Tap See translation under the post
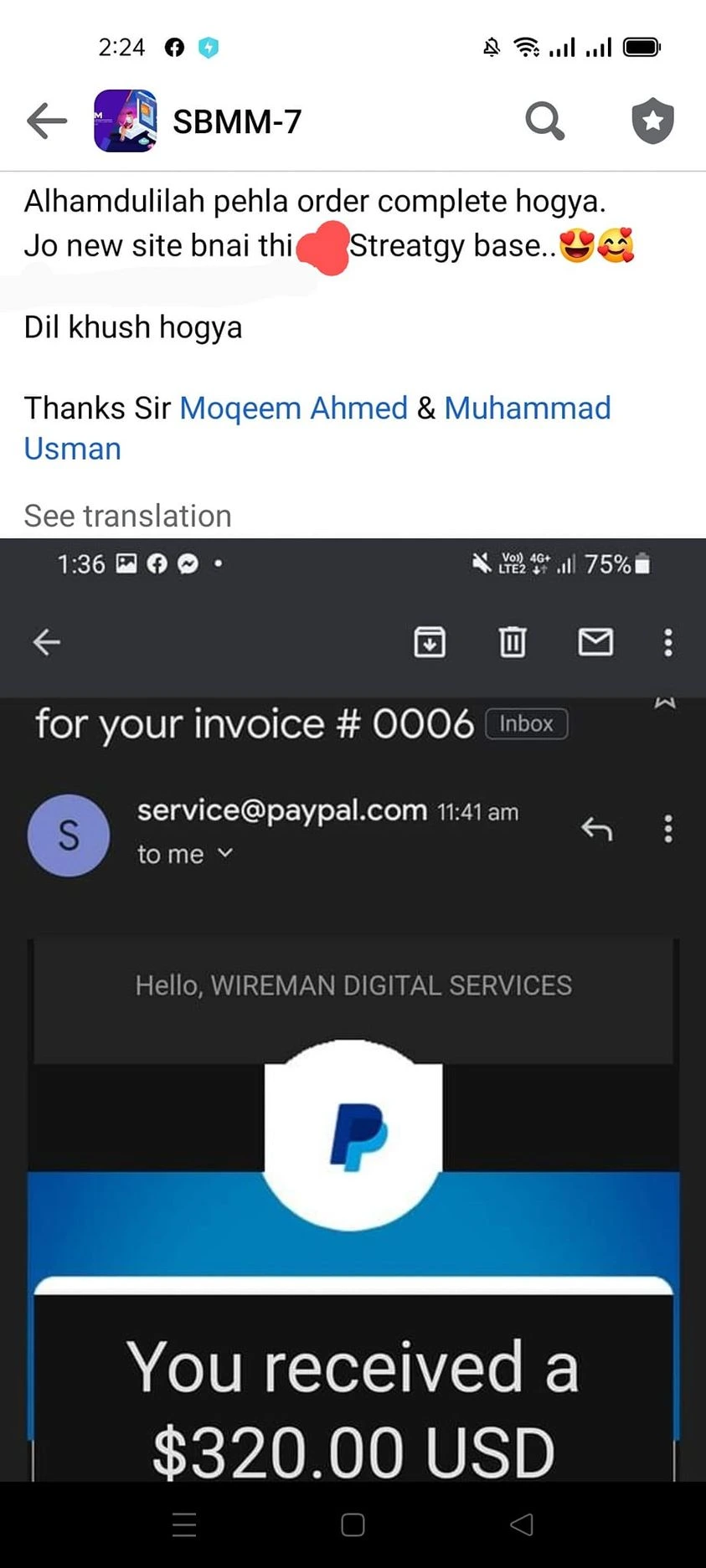 127,516
